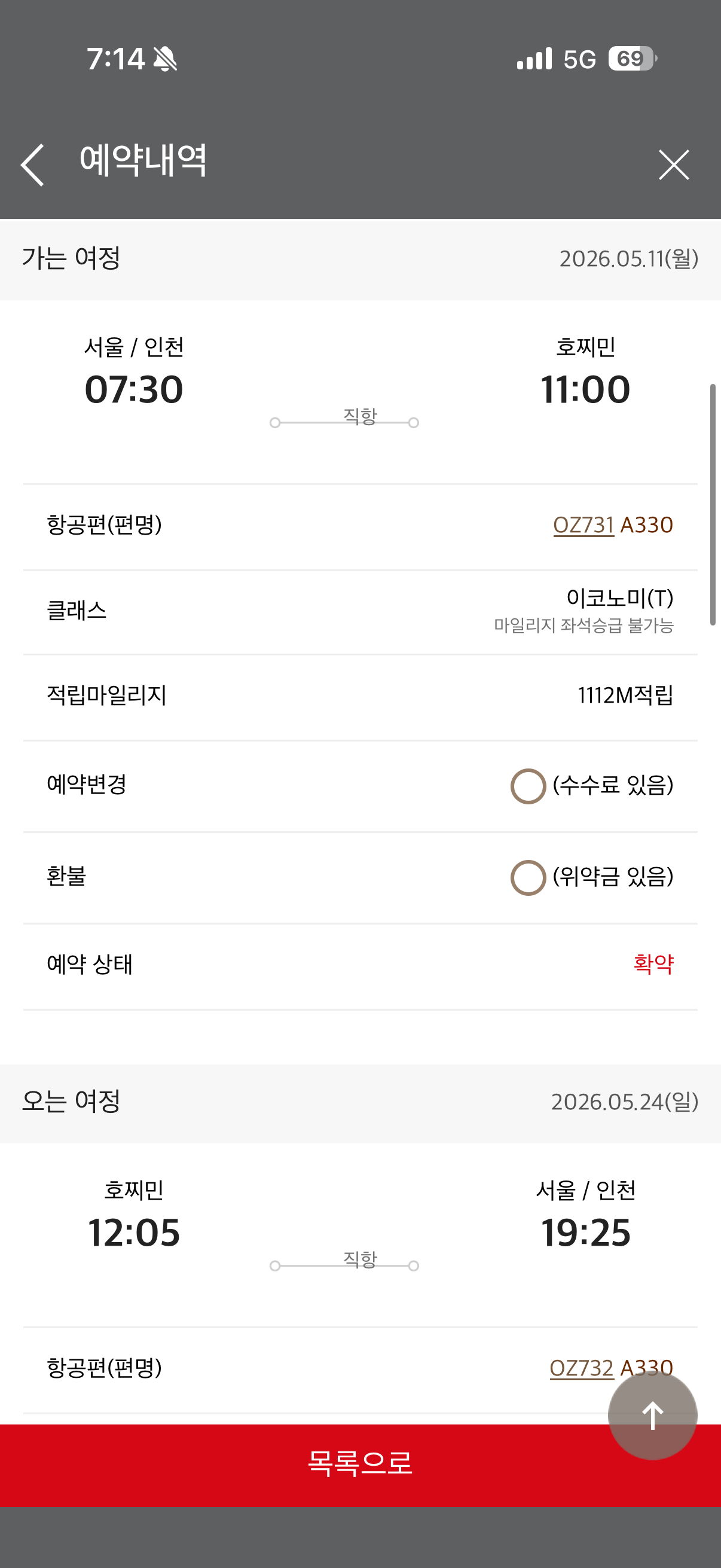
Task: Return to the list with 목록으로
Action: [x=360, y=1463]
